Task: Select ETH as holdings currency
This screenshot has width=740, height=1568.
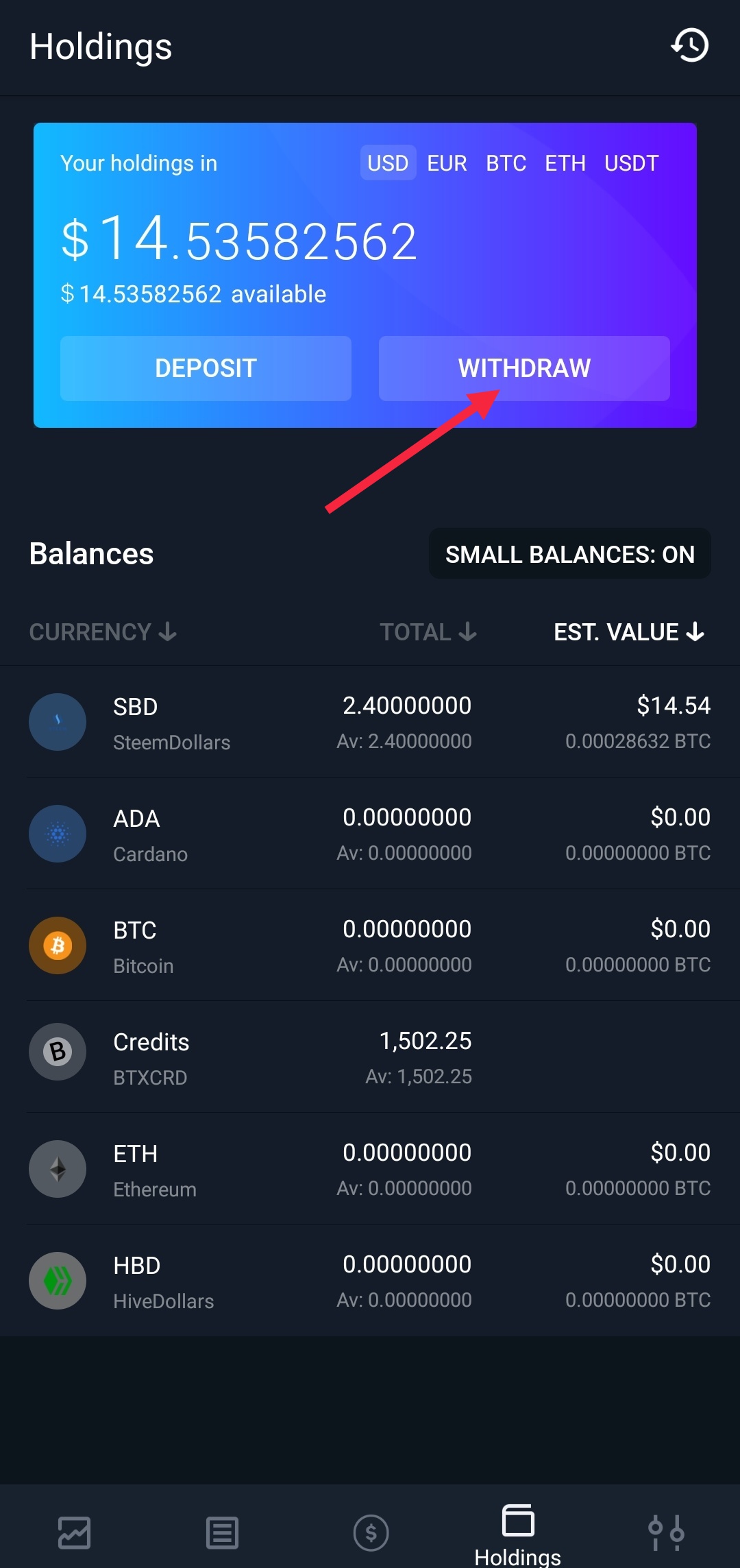Action: tap(565, 163)
